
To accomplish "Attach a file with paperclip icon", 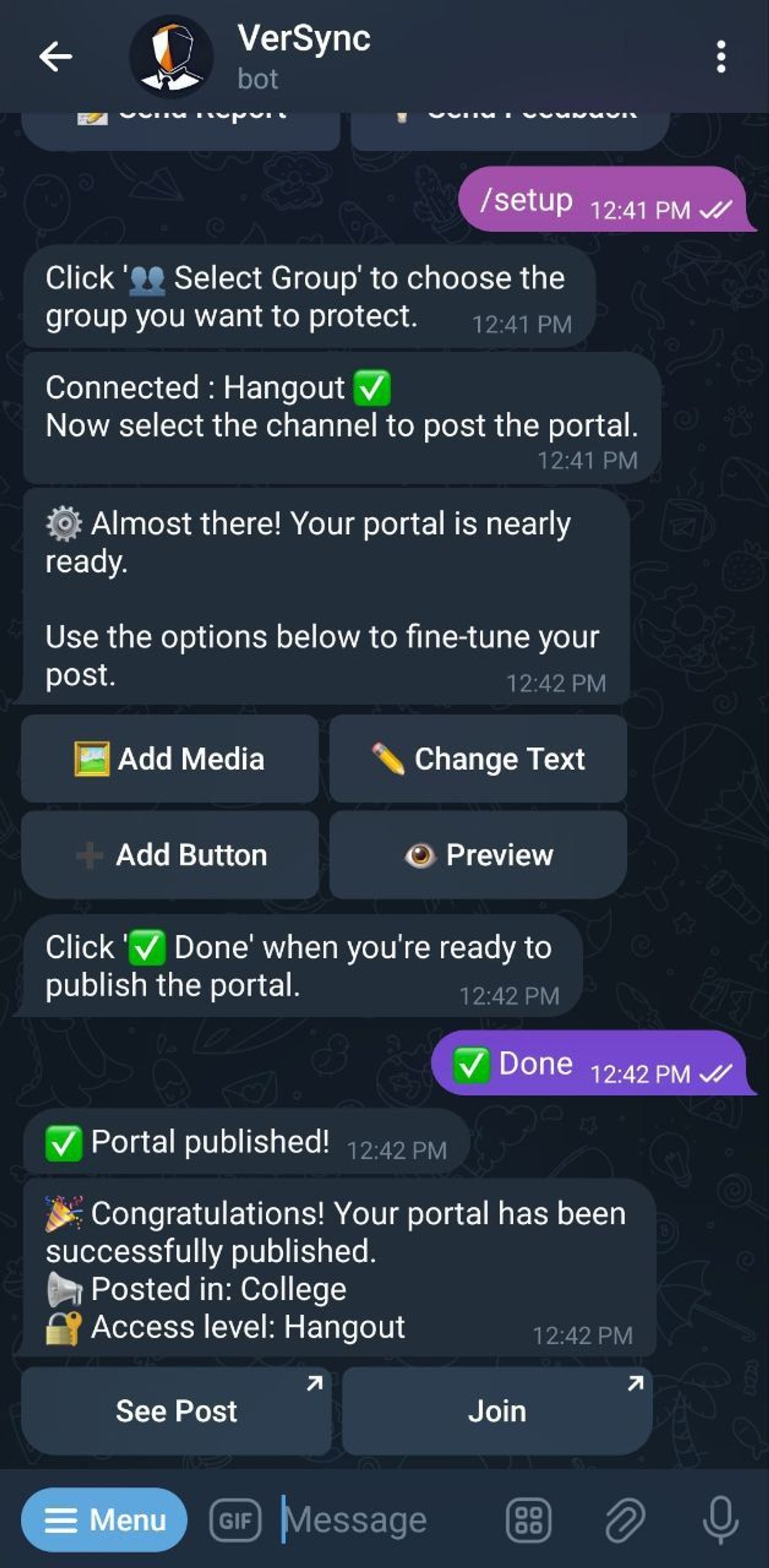I will click(x=625, y=1520).
